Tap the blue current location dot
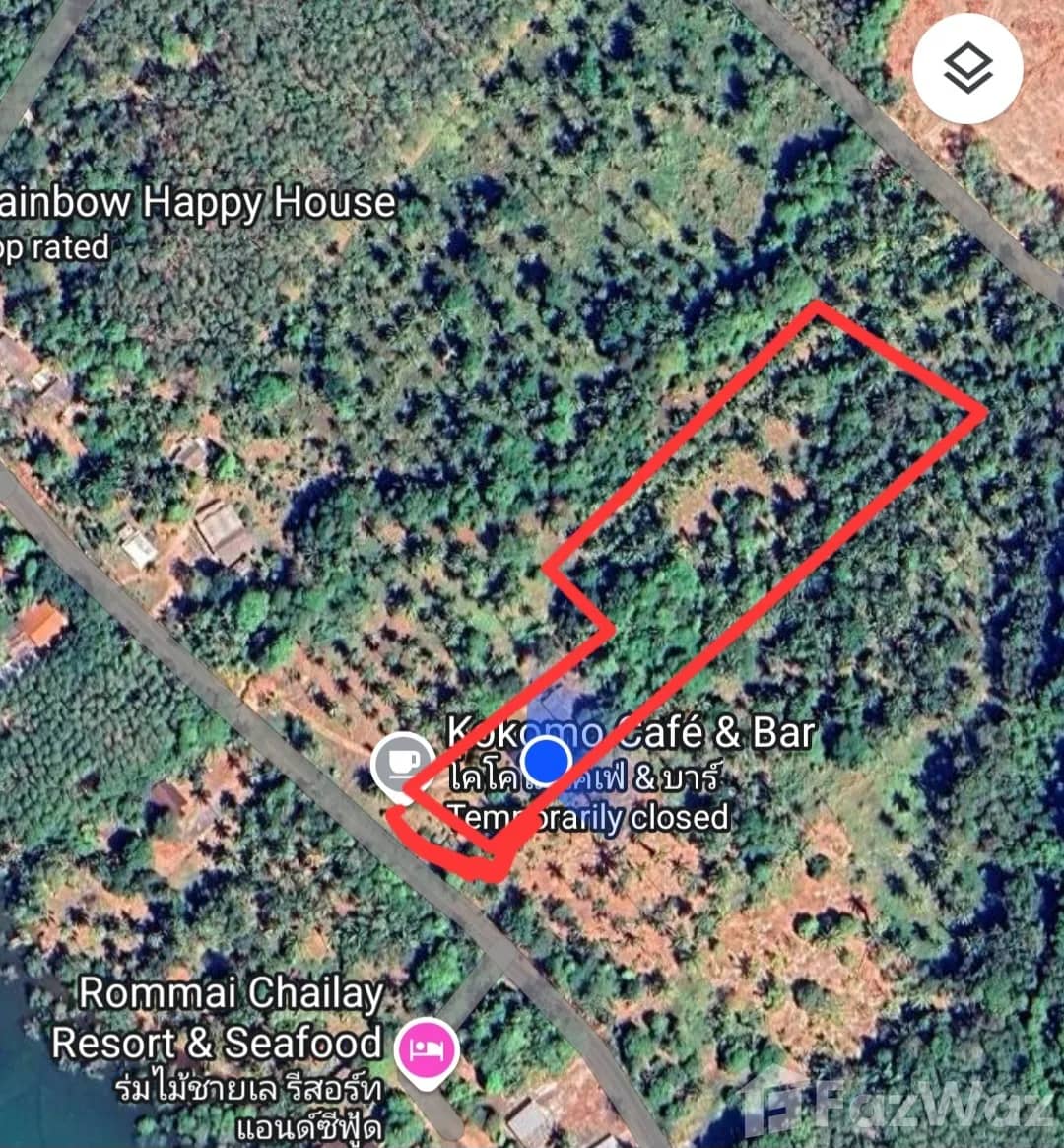Screen dimensions: 1064x1148 pos(547,761)
